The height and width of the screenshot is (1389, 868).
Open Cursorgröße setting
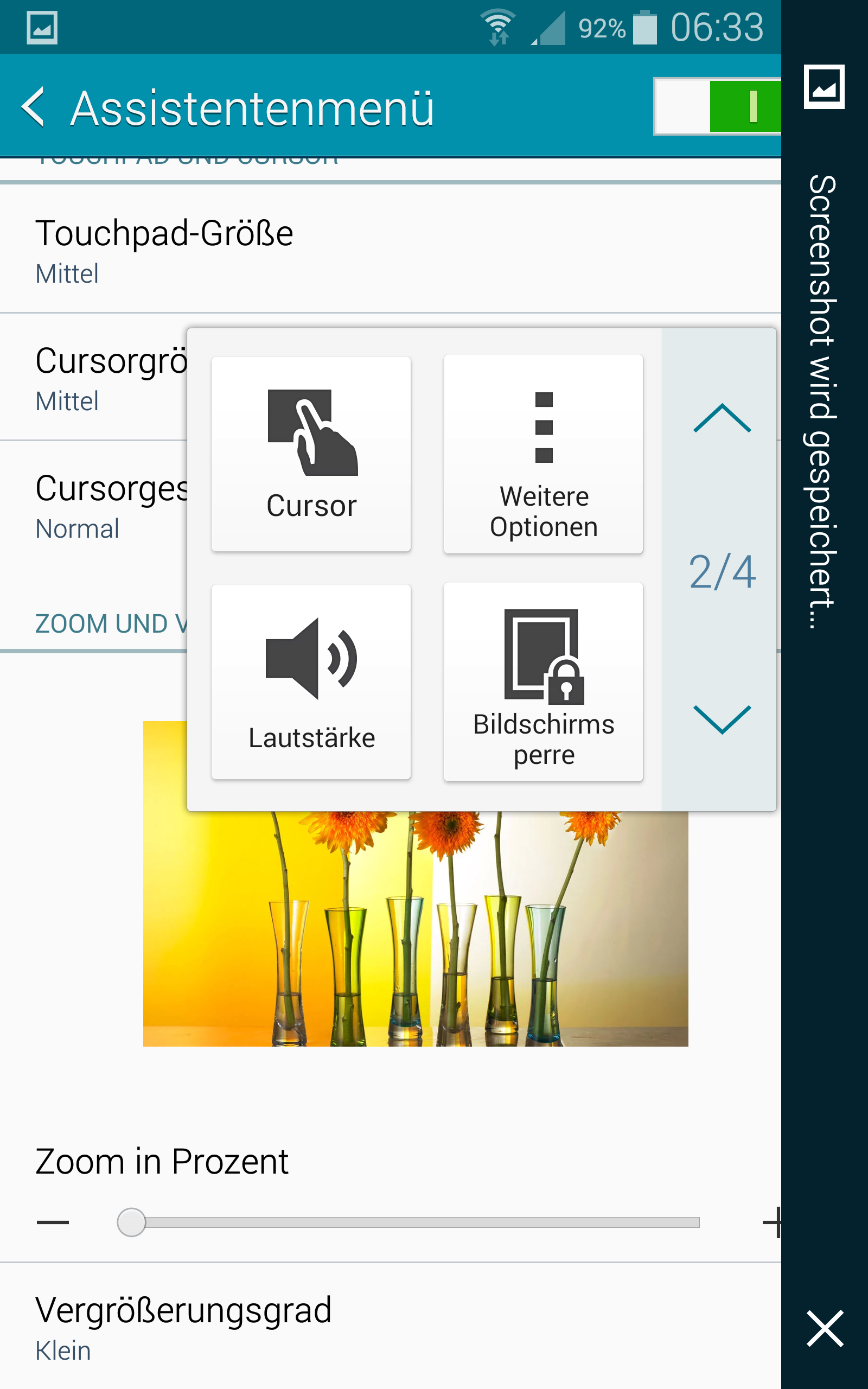(93, 377)
